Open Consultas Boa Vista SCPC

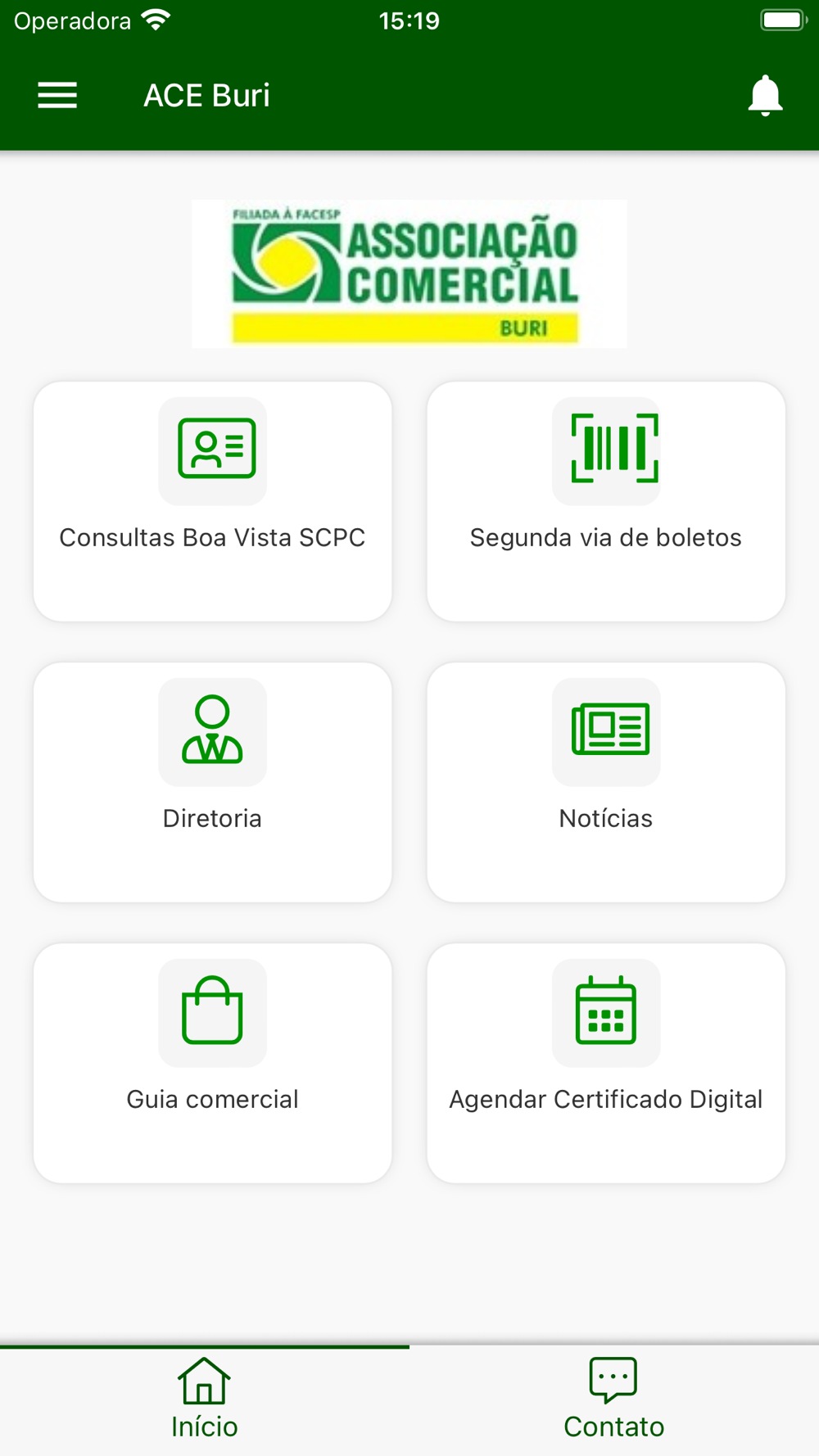(x=212, y=500)
